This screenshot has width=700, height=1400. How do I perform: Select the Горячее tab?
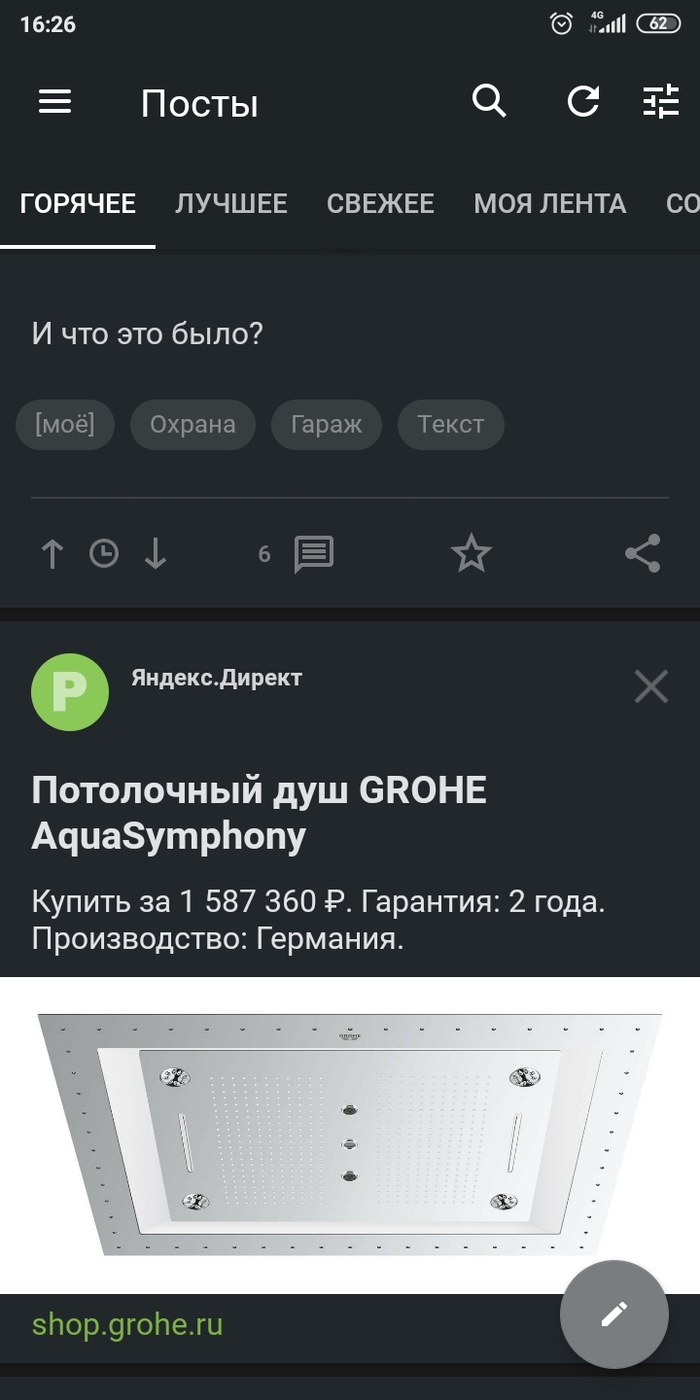[x=78, y=204]
